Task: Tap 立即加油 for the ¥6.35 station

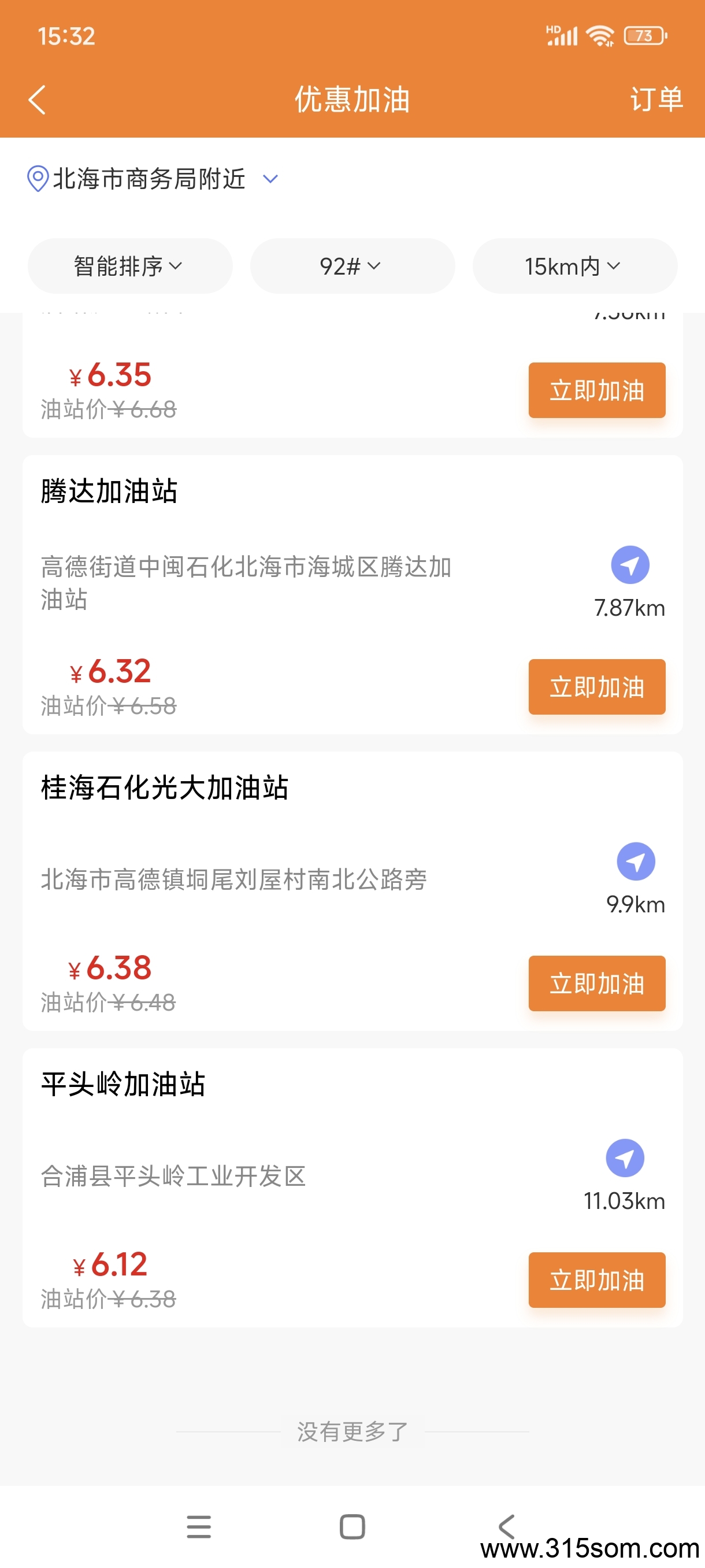Action: click(x=597, y=390)
